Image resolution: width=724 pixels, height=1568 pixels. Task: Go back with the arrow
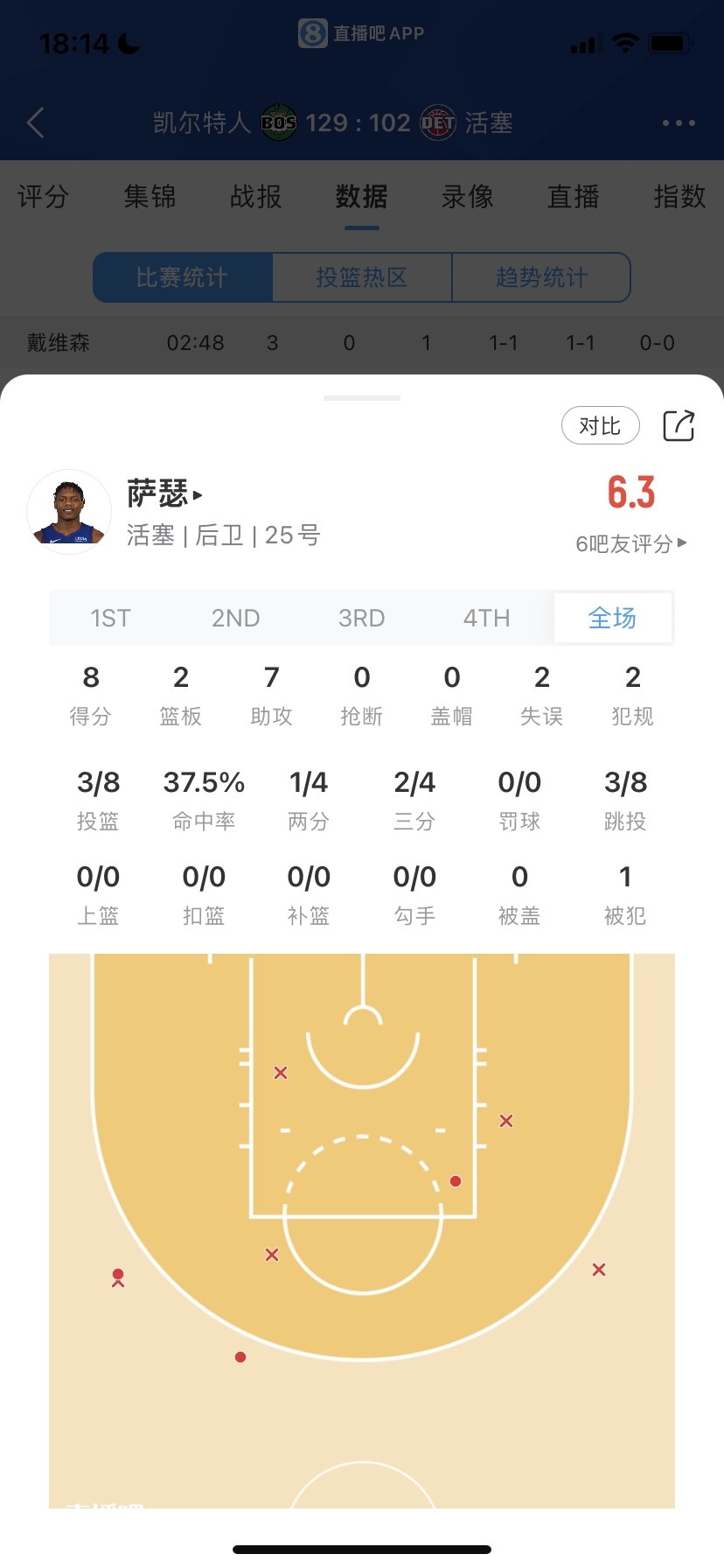click(x=36, y=122)
